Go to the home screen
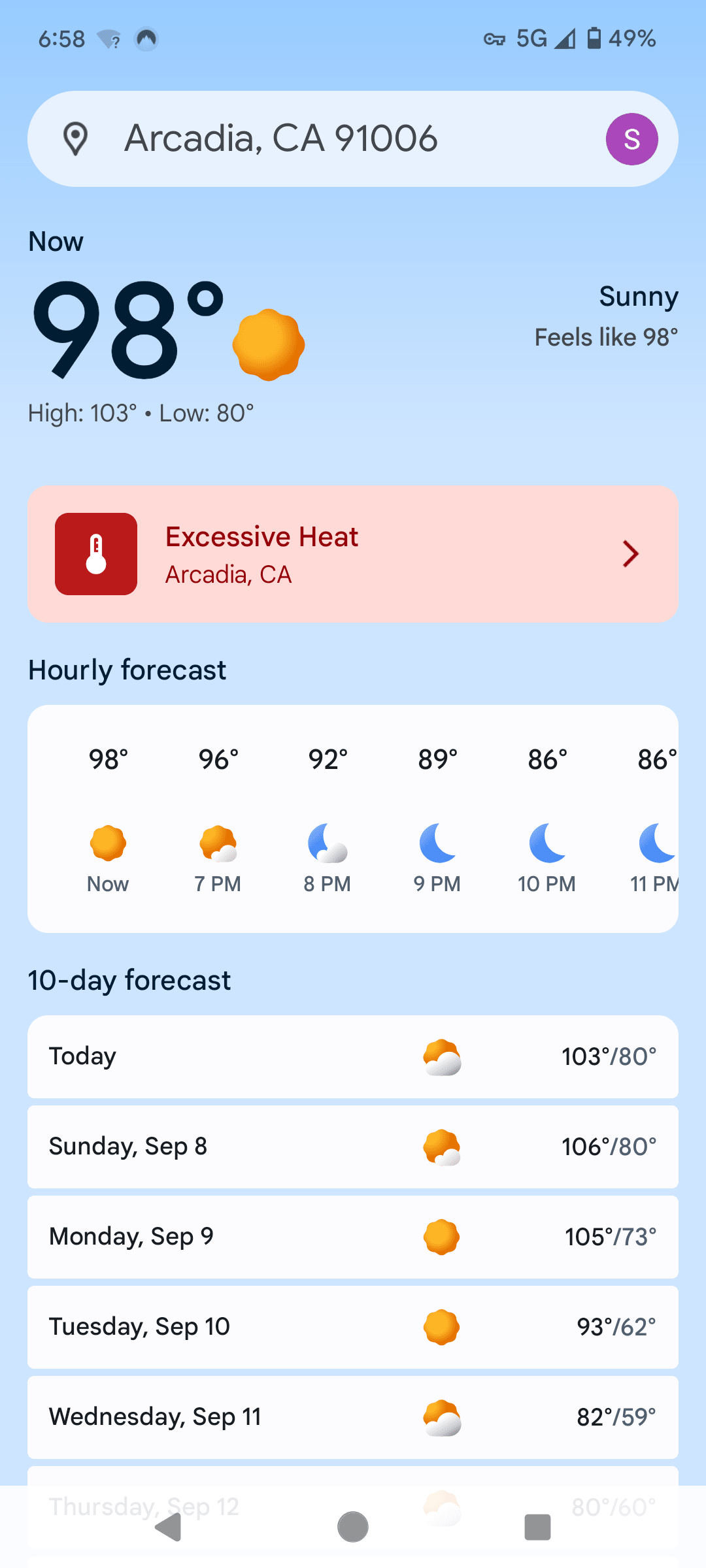The image size is (706, 1568). click(x=353, y=1527)
